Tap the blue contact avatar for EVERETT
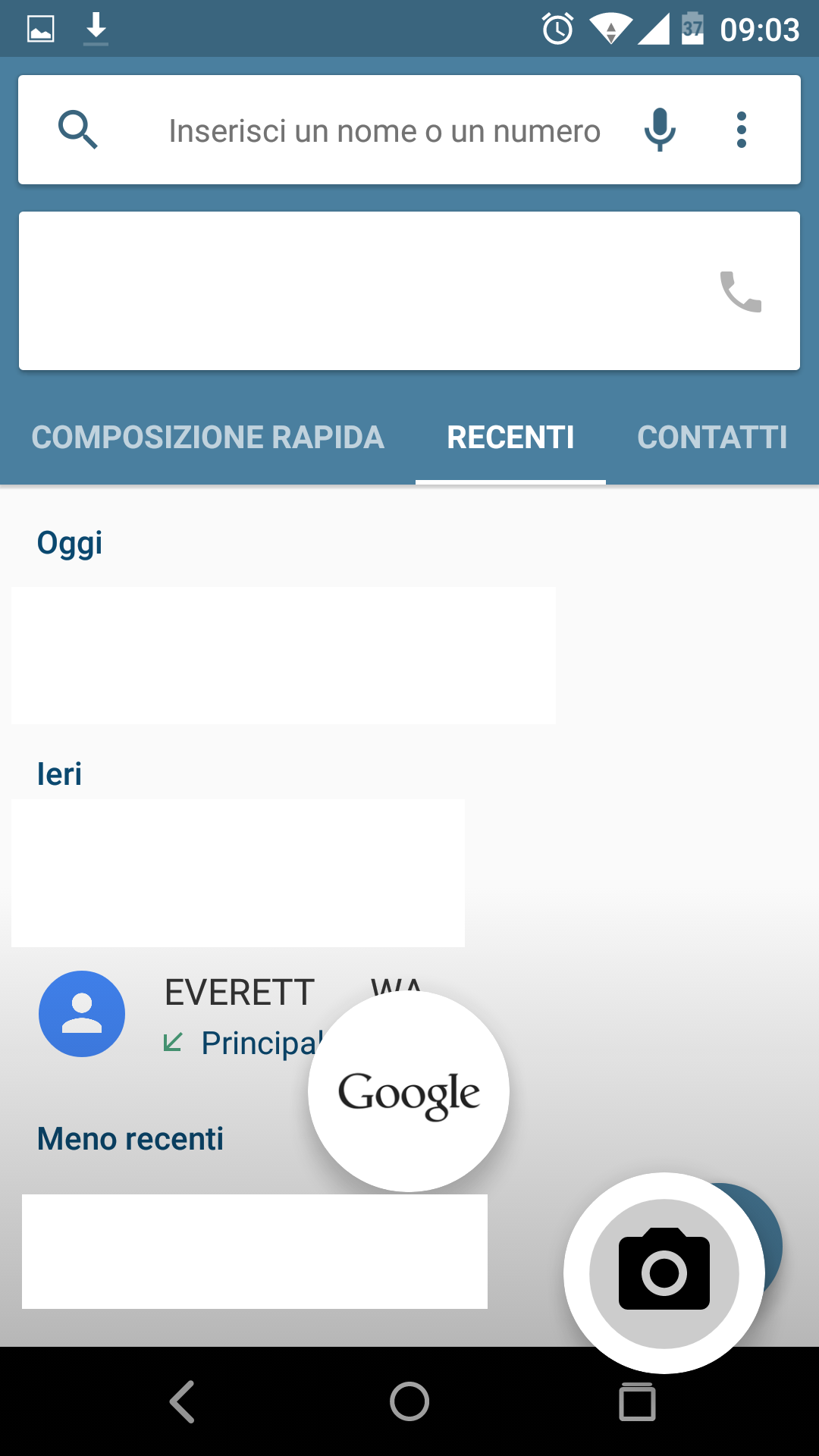Image resolution: width=819 pixels, height=1456 pixels. 82,1014
